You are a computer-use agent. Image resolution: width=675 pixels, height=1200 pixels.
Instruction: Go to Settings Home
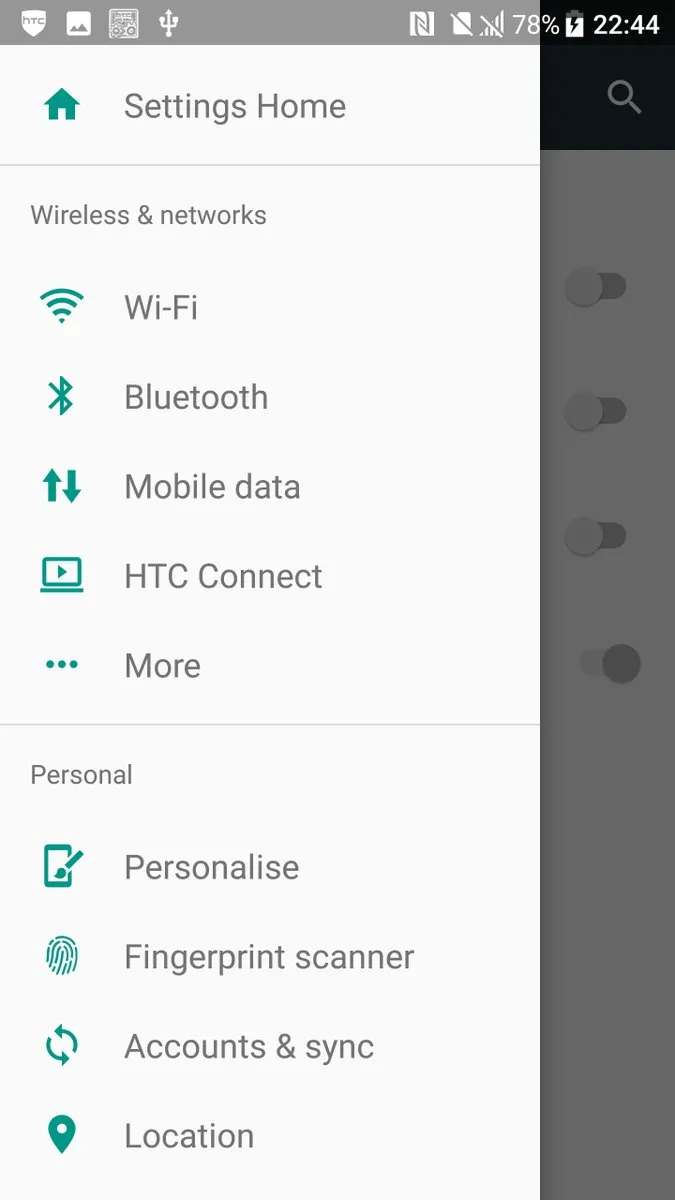pos(234,106)
